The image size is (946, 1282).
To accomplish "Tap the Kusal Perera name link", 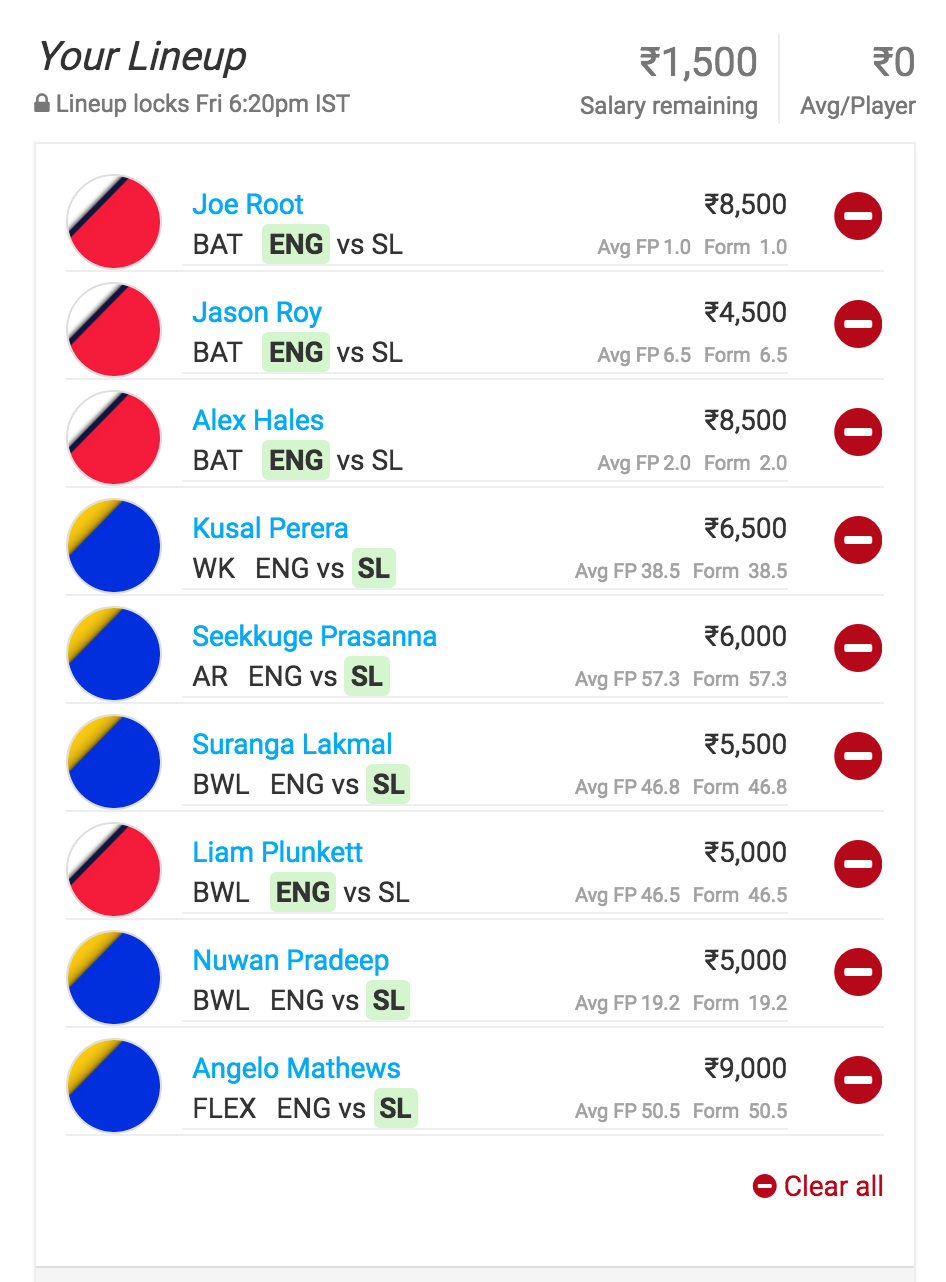I will [270, 528].
